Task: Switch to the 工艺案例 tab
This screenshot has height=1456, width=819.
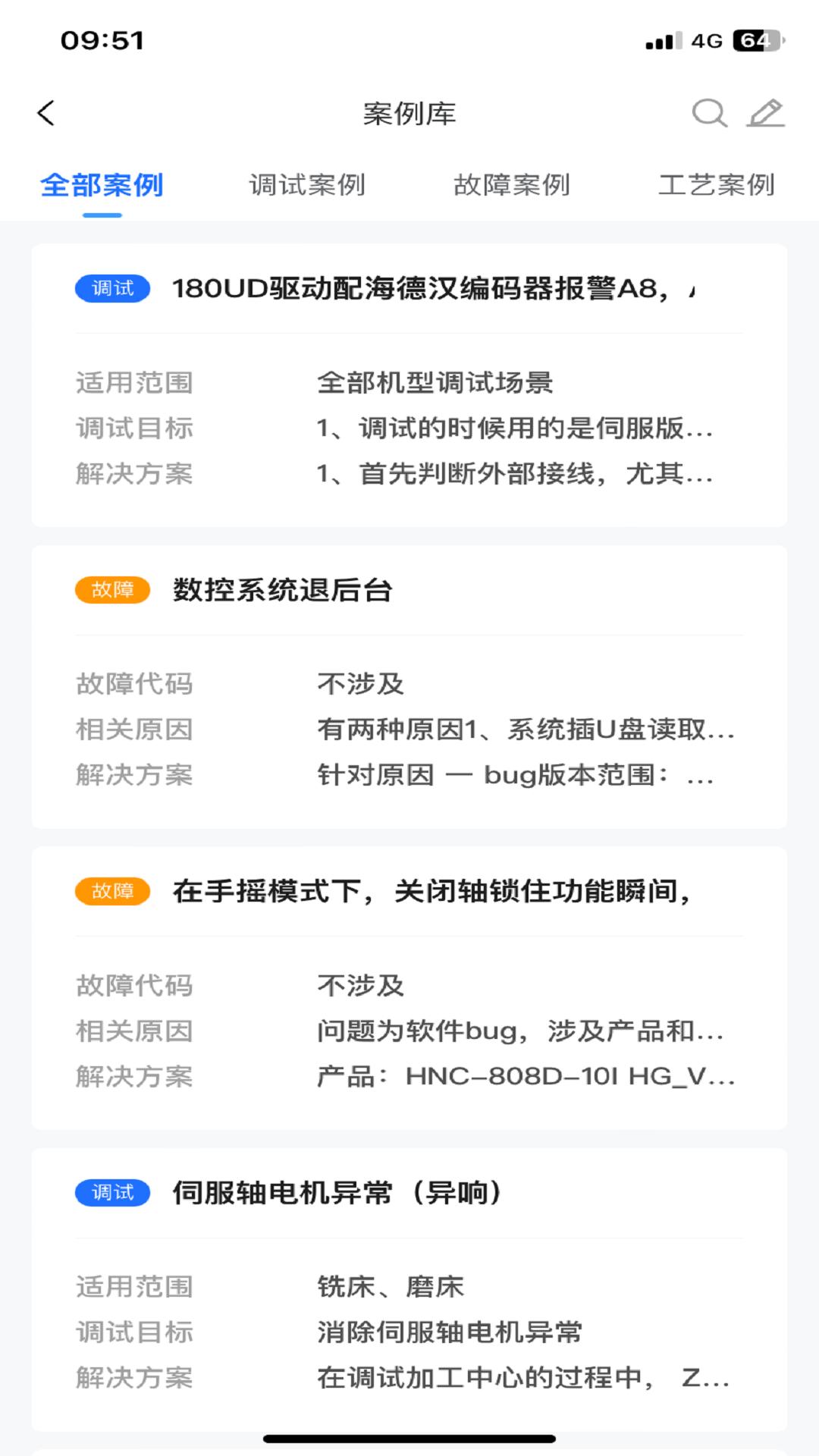Action: (x=716, y=185)
